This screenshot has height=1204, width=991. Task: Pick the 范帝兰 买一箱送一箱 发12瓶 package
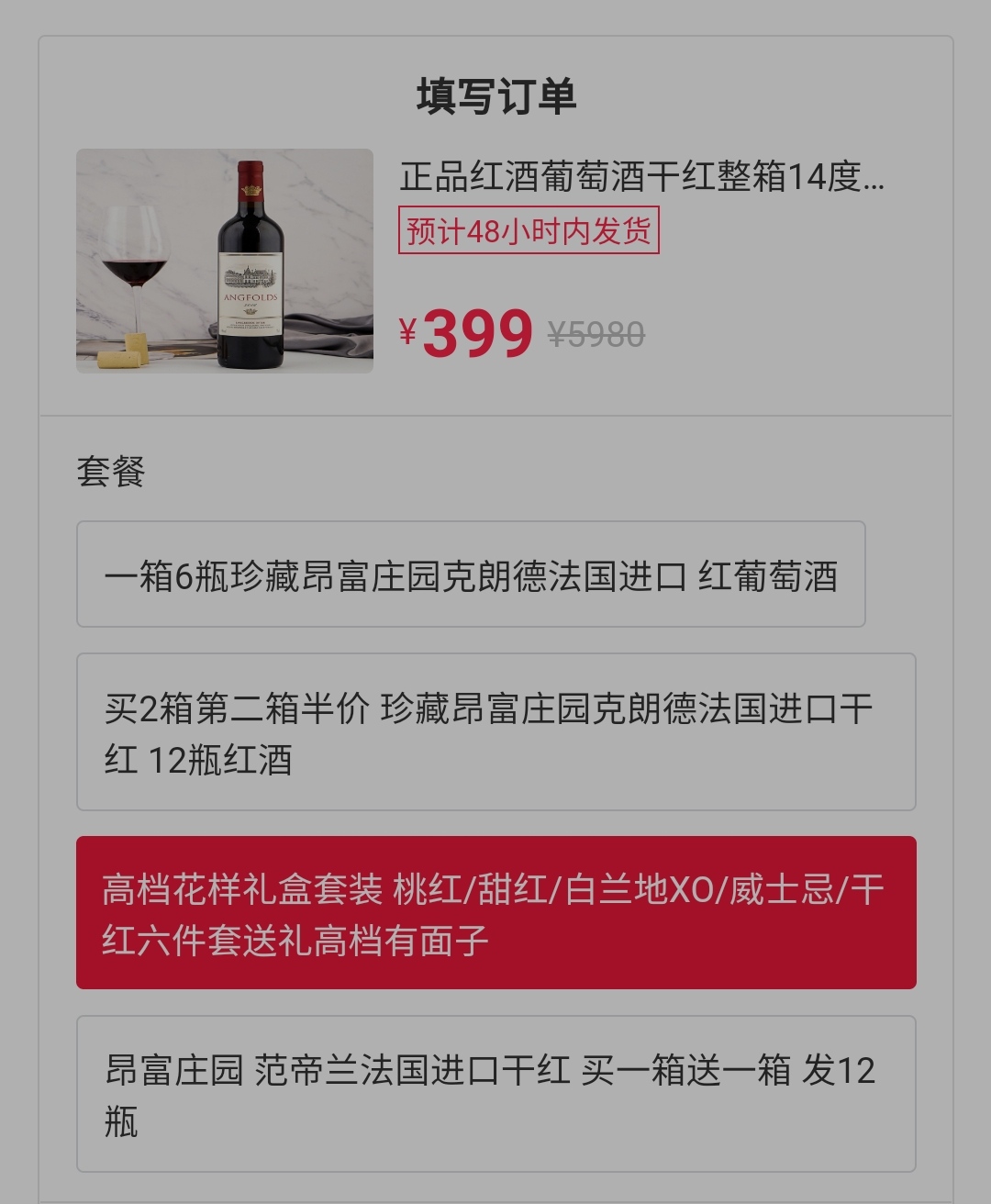(x=495, y=1094)
